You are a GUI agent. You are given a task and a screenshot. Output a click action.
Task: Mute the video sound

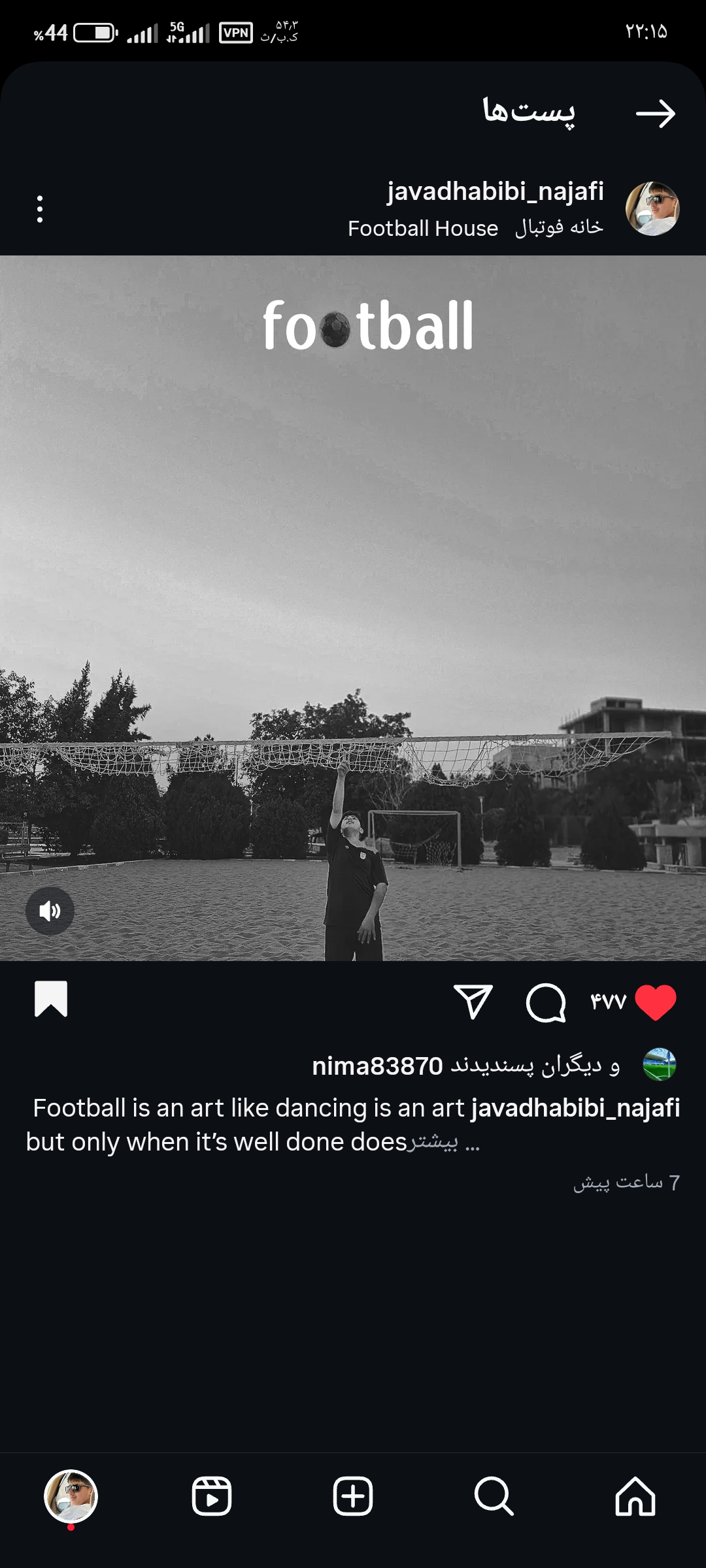click(50, 911)
